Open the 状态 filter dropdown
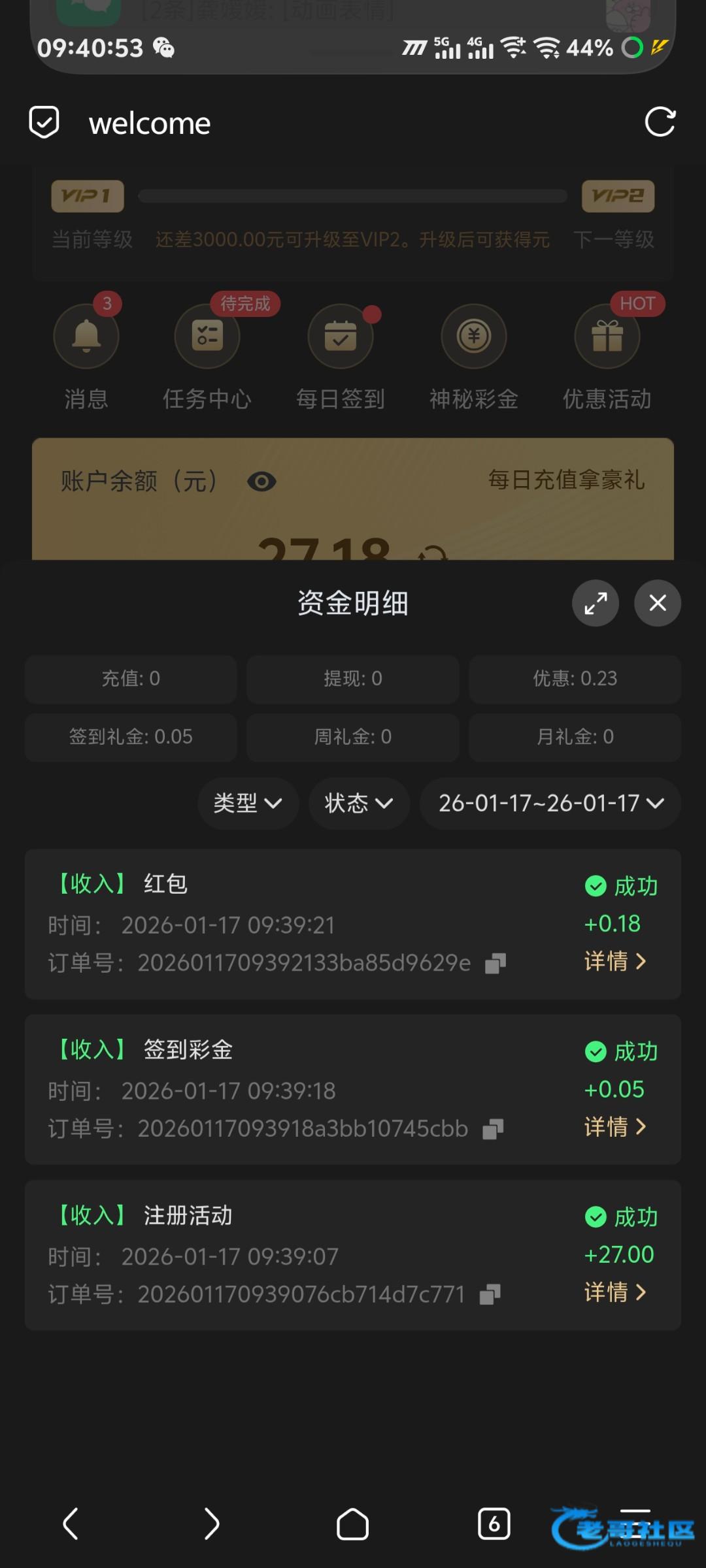The width and height of the screenshot is (706, 1568). [x=359, y=803]
